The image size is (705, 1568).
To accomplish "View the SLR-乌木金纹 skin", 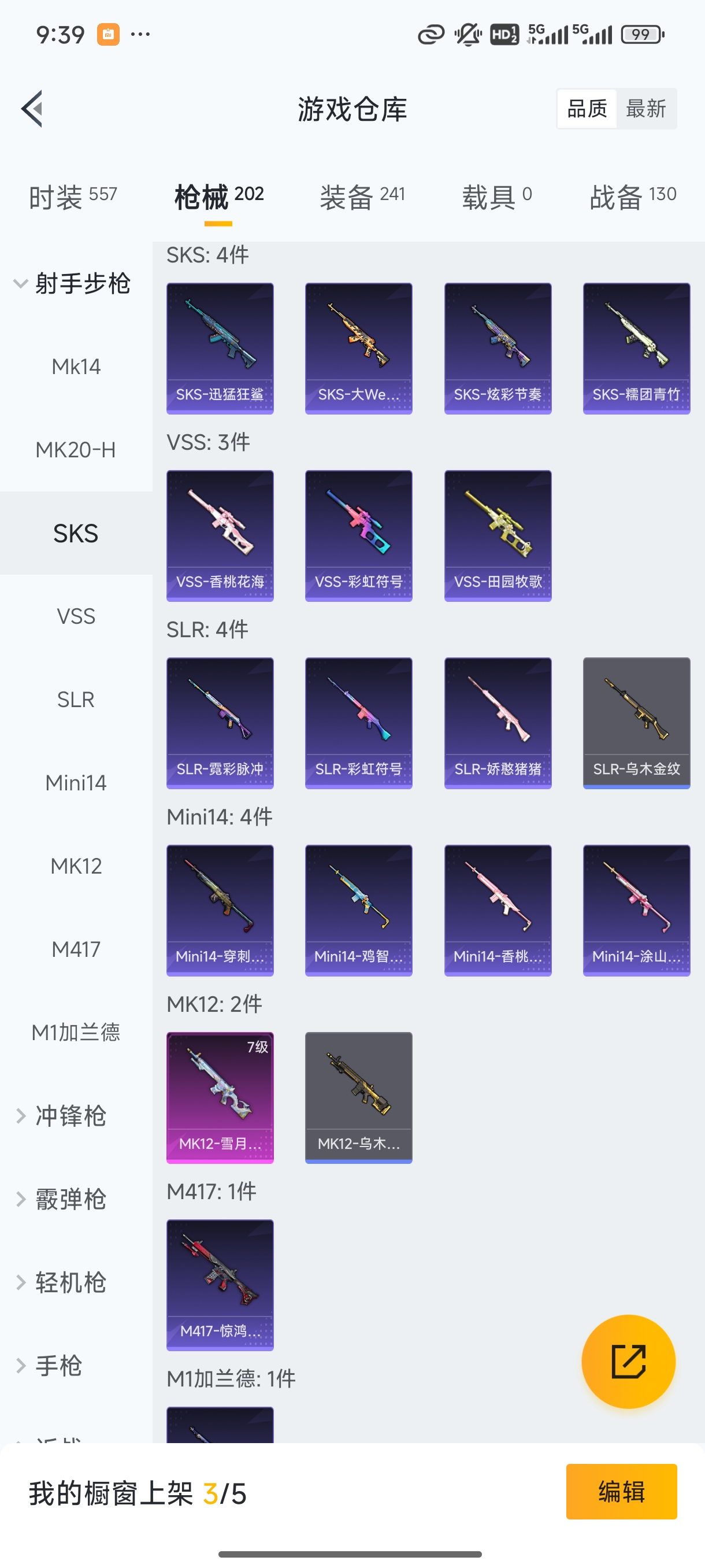I will click(636, 723).
